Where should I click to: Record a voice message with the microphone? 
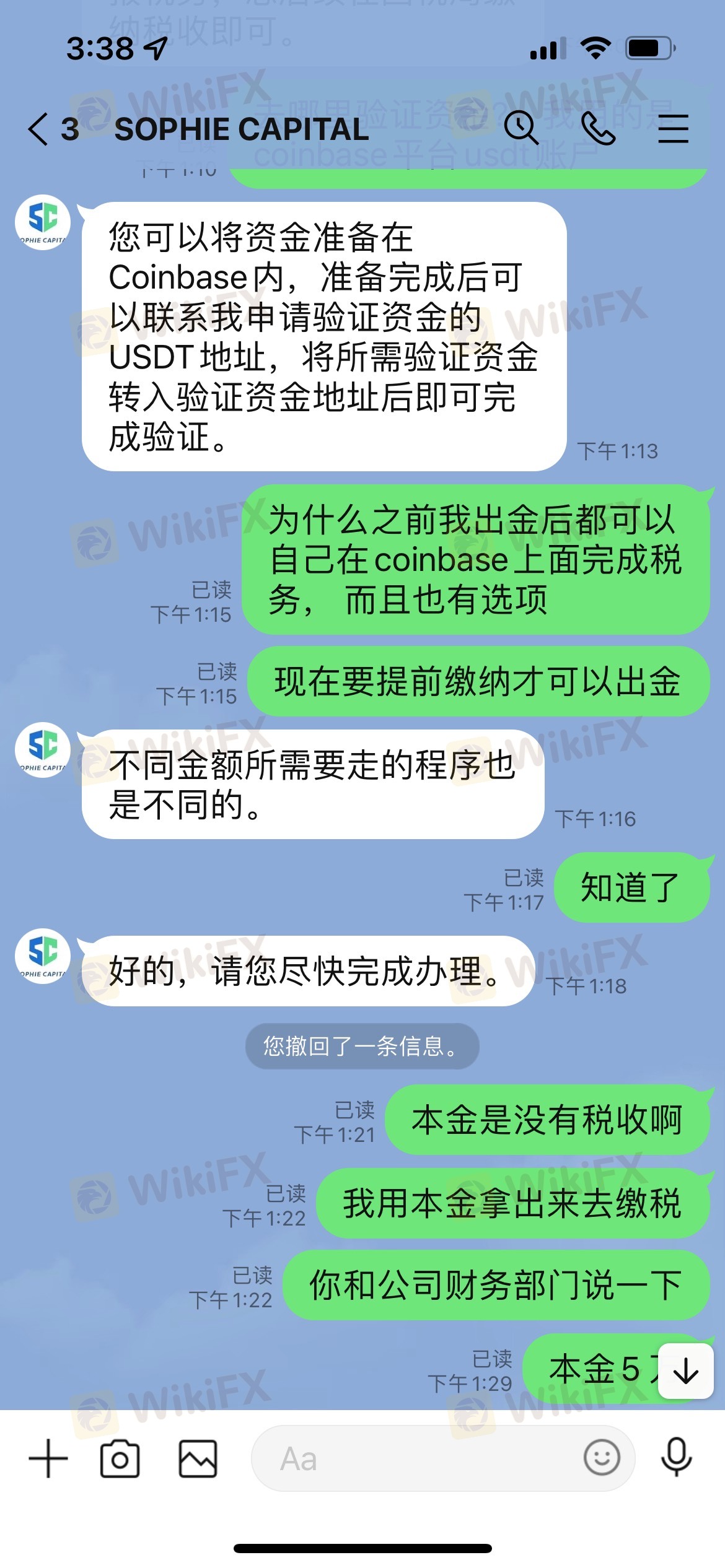[676, 1458]
